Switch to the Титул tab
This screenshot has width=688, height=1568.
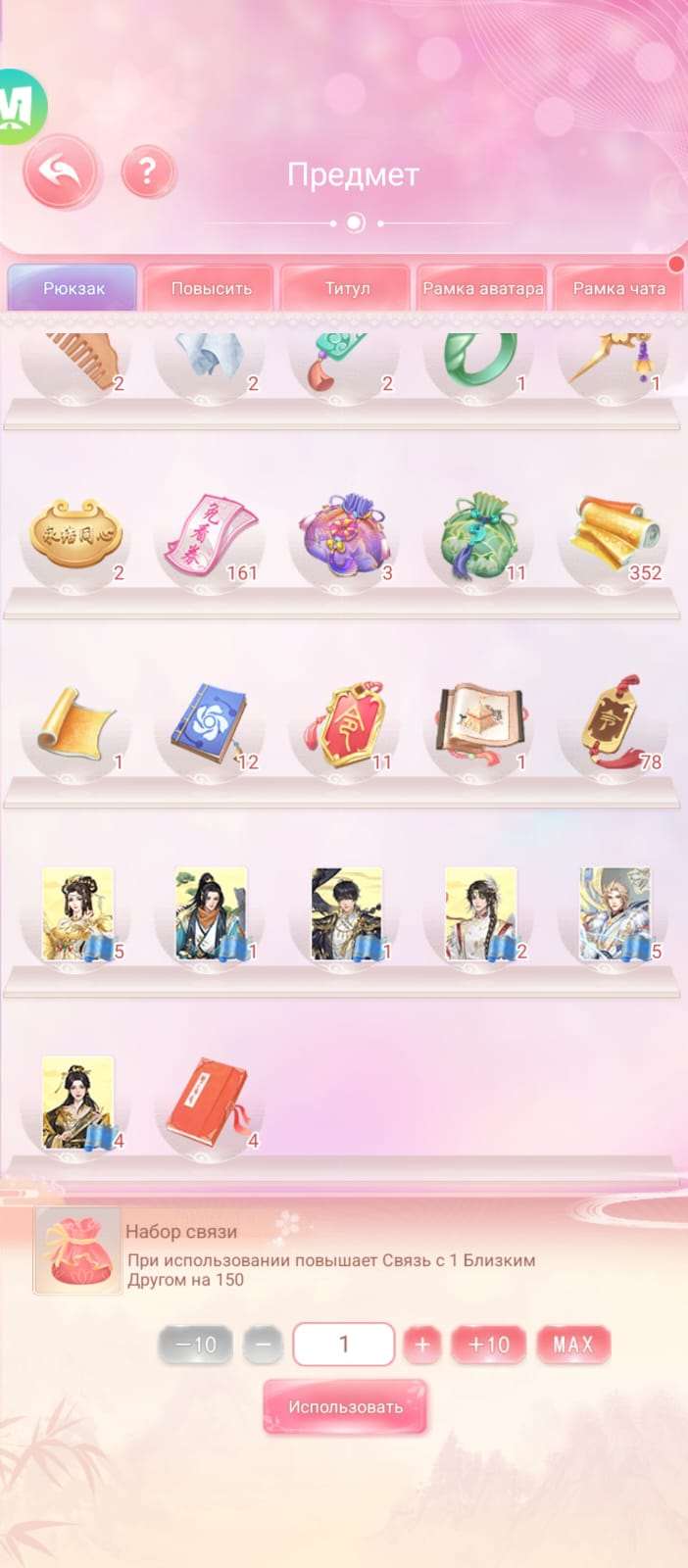pyautogui.click(x=347, y=288)
